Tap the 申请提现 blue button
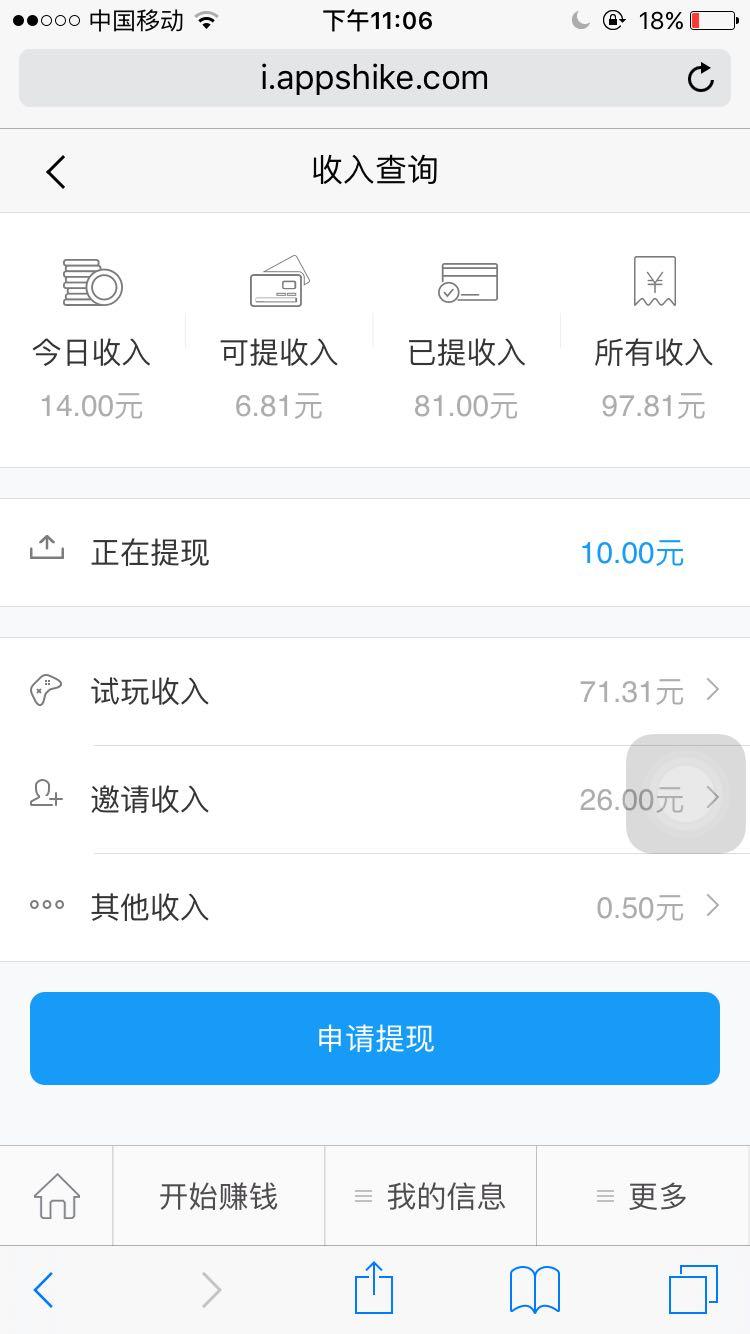The width and height of the screenshot is (750, 1334). (375, 1038)
